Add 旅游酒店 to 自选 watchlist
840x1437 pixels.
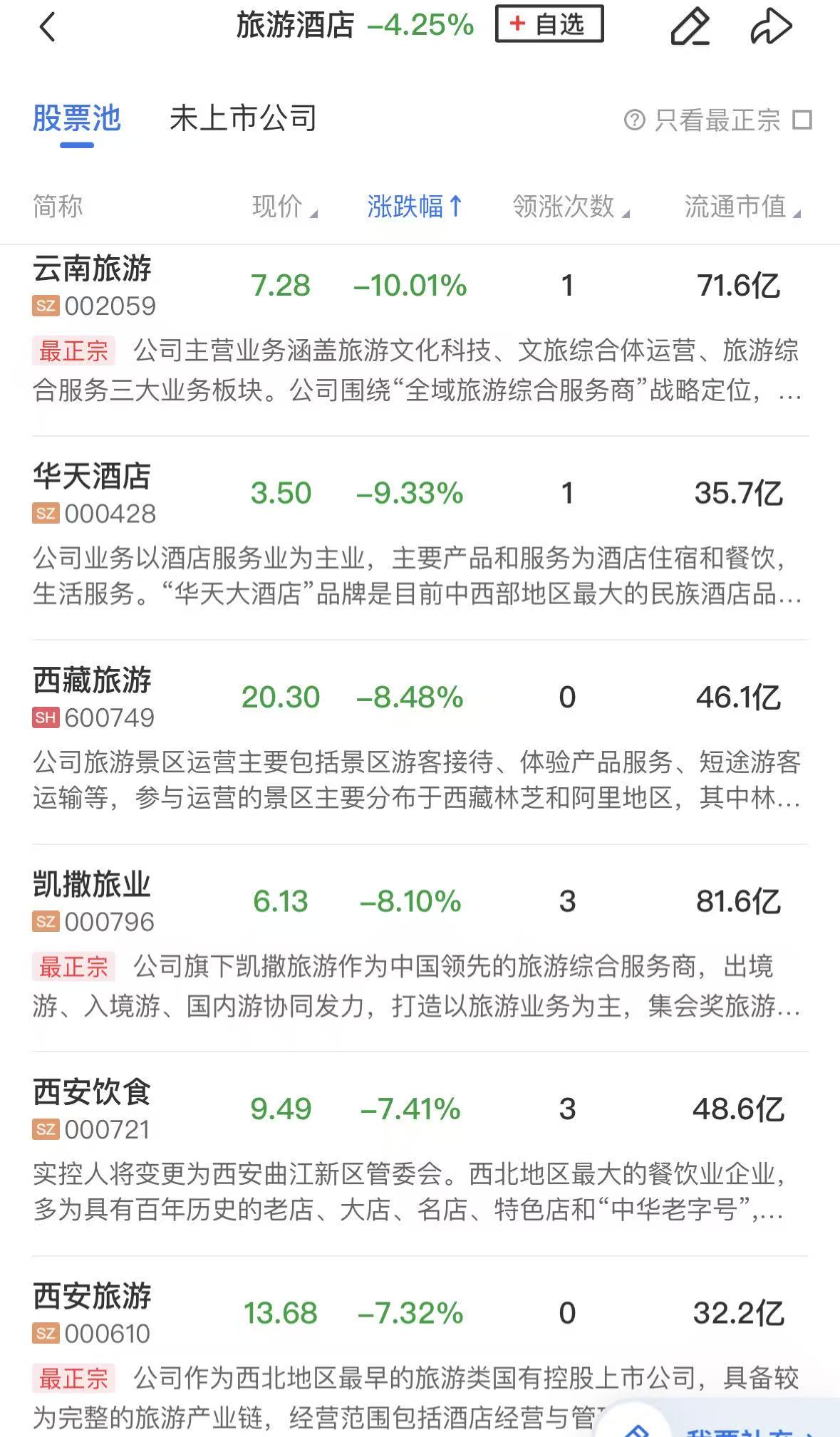click(x=549, y=24)
